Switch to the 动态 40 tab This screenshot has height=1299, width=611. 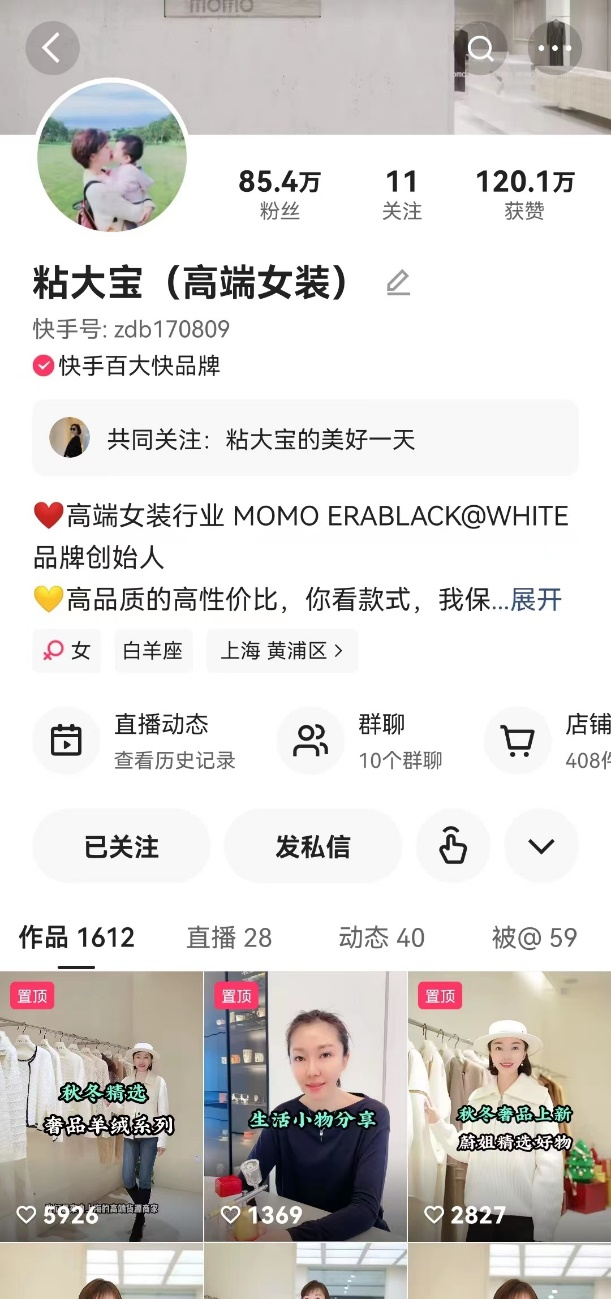[381, 937]
